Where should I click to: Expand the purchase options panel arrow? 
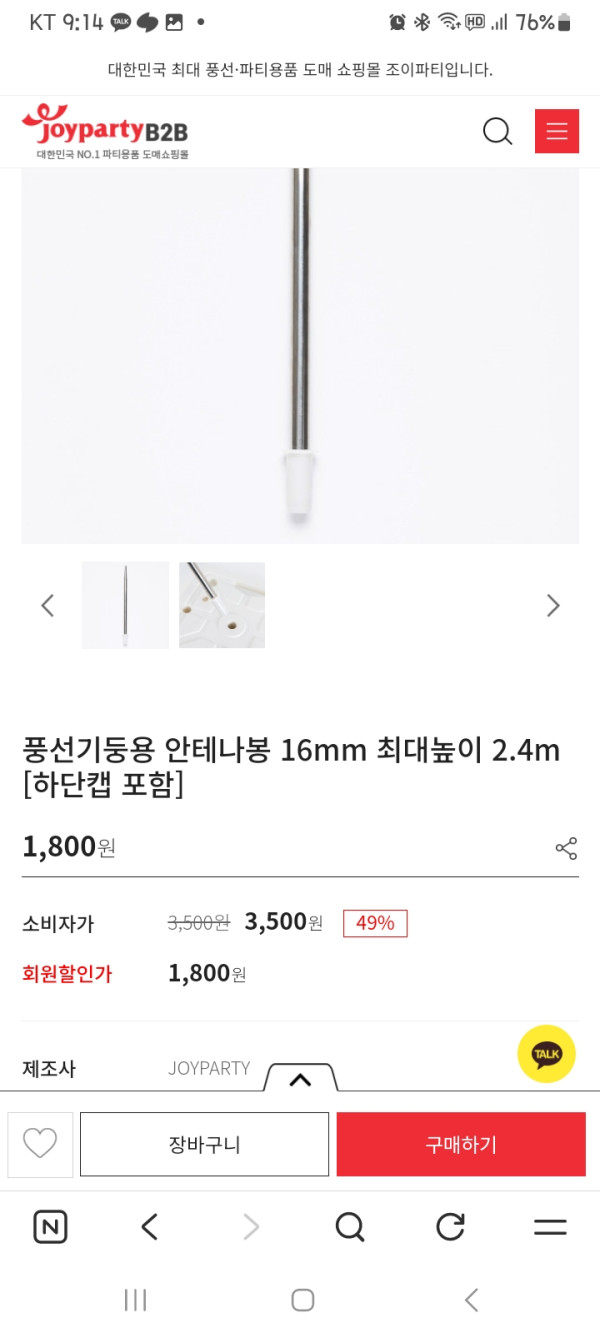300,1078
